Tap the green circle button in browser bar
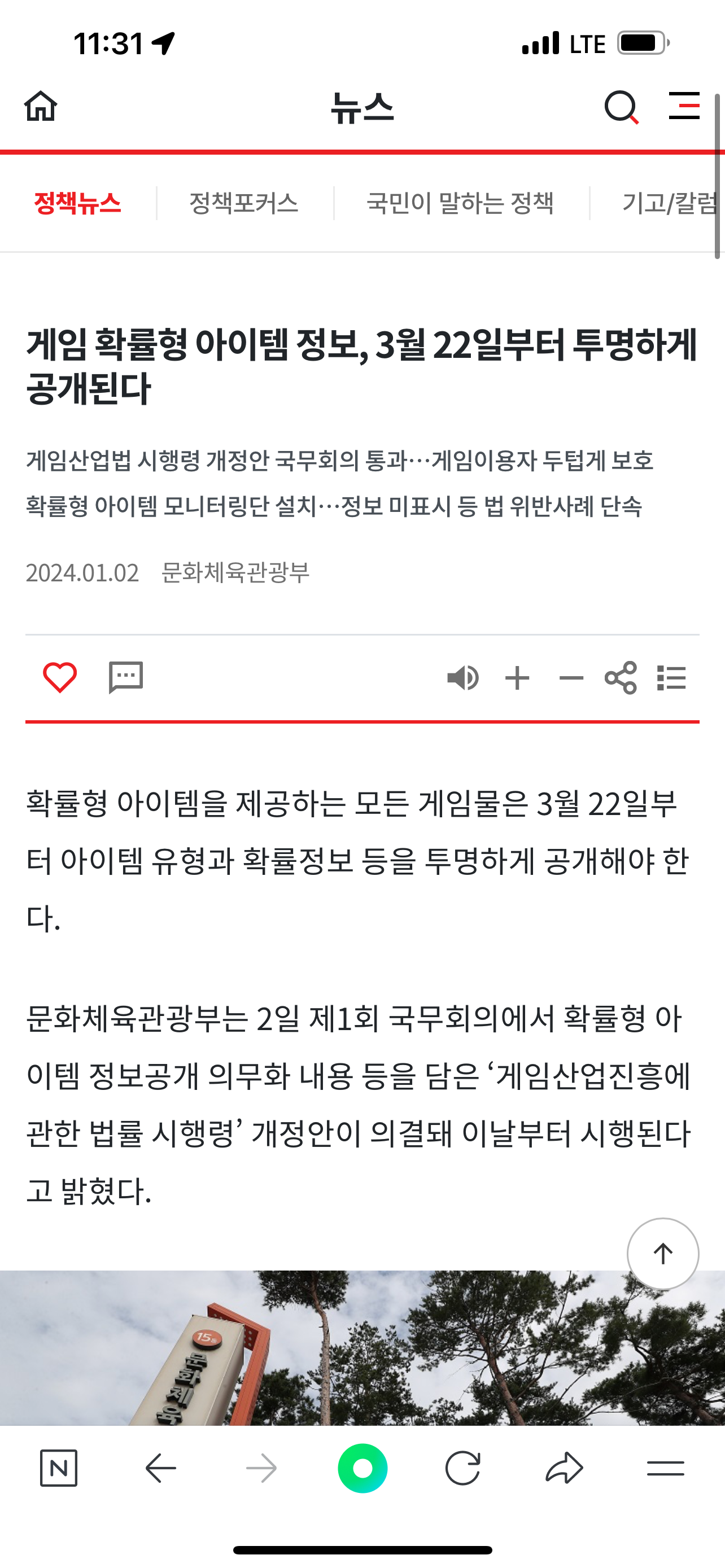Screen dimensions: 725x1568 363,1469
